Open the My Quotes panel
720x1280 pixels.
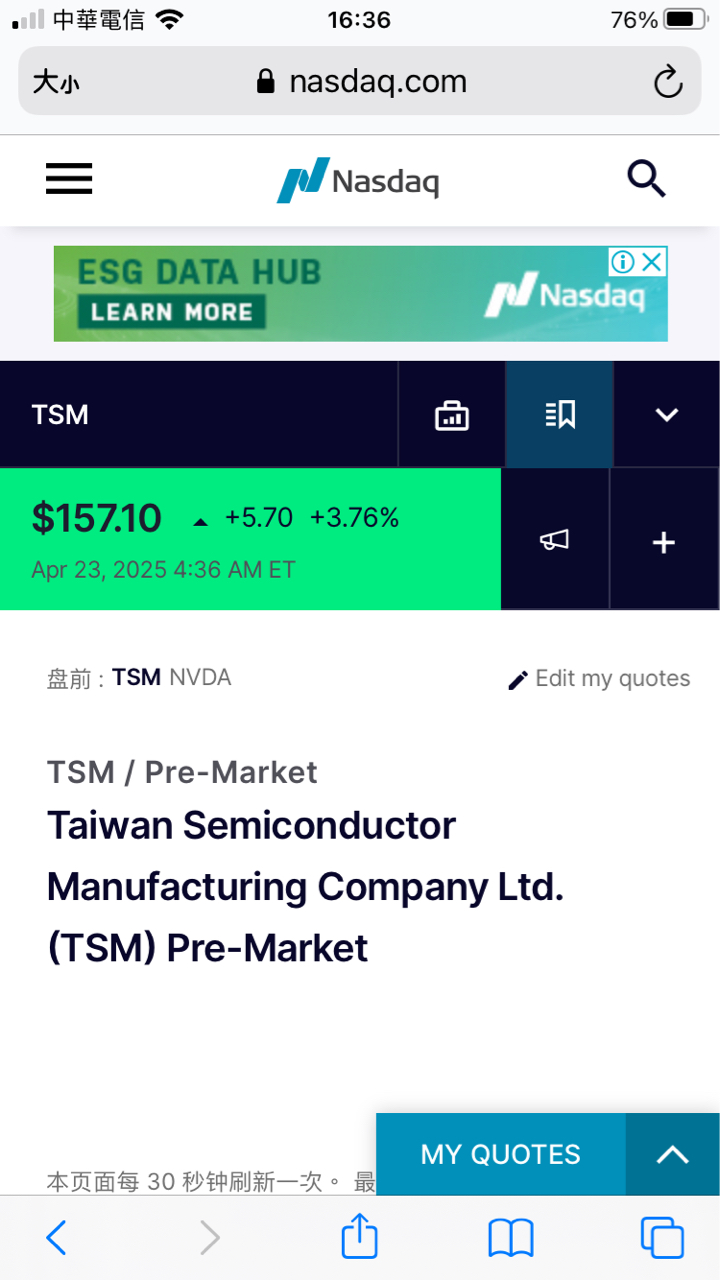point(500,1154)
